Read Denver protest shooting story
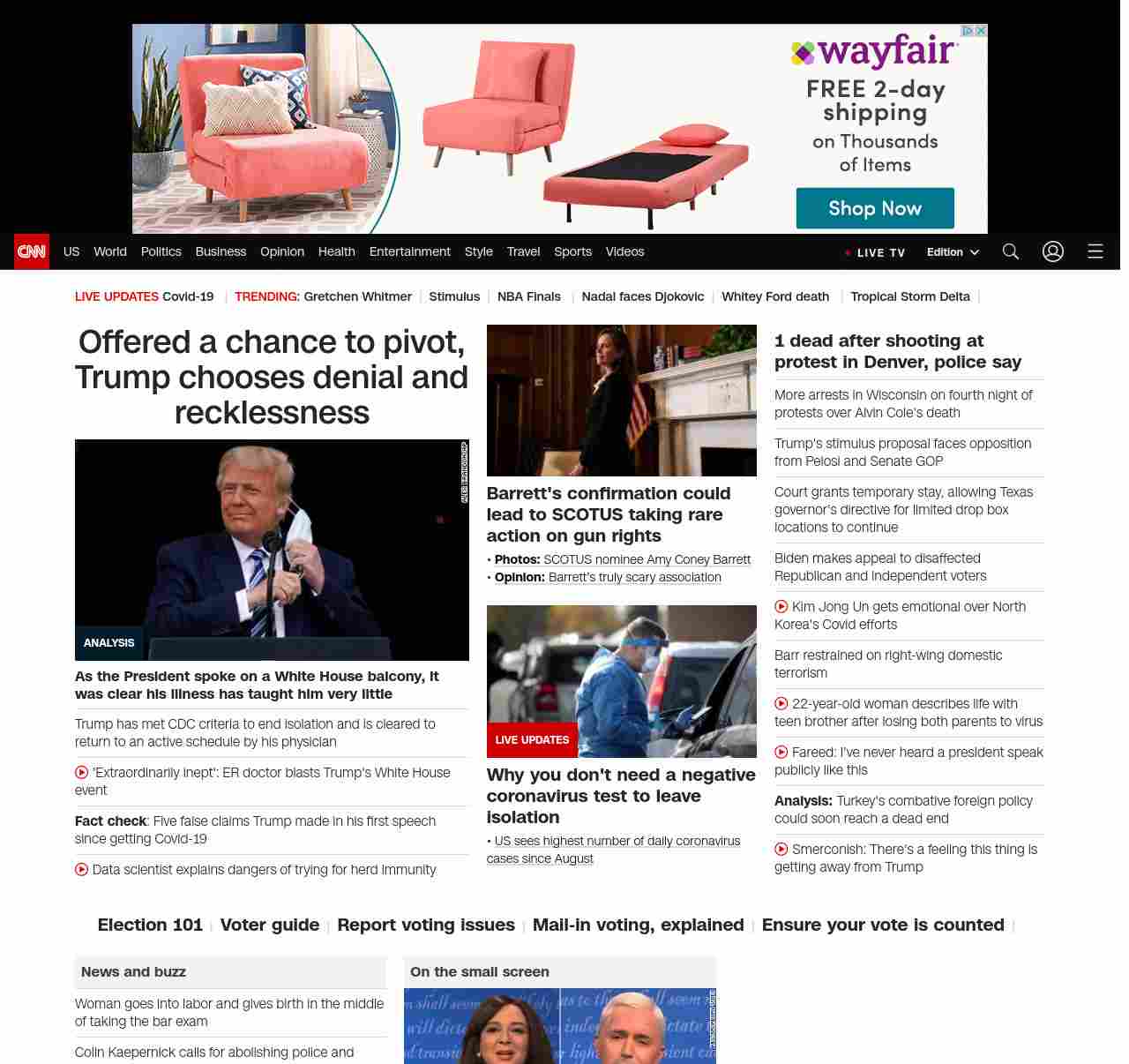The width and height of the screenshot is (1129, 1064). click(x=897, y=351)
